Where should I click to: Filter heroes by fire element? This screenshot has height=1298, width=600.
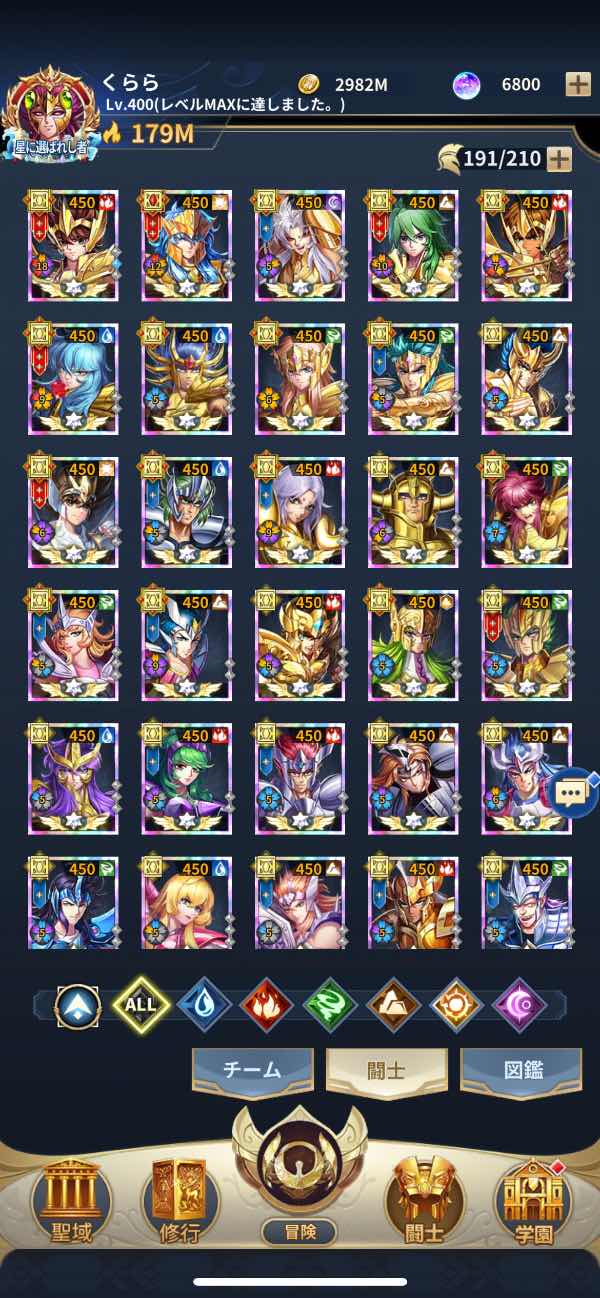point(267,1004)
